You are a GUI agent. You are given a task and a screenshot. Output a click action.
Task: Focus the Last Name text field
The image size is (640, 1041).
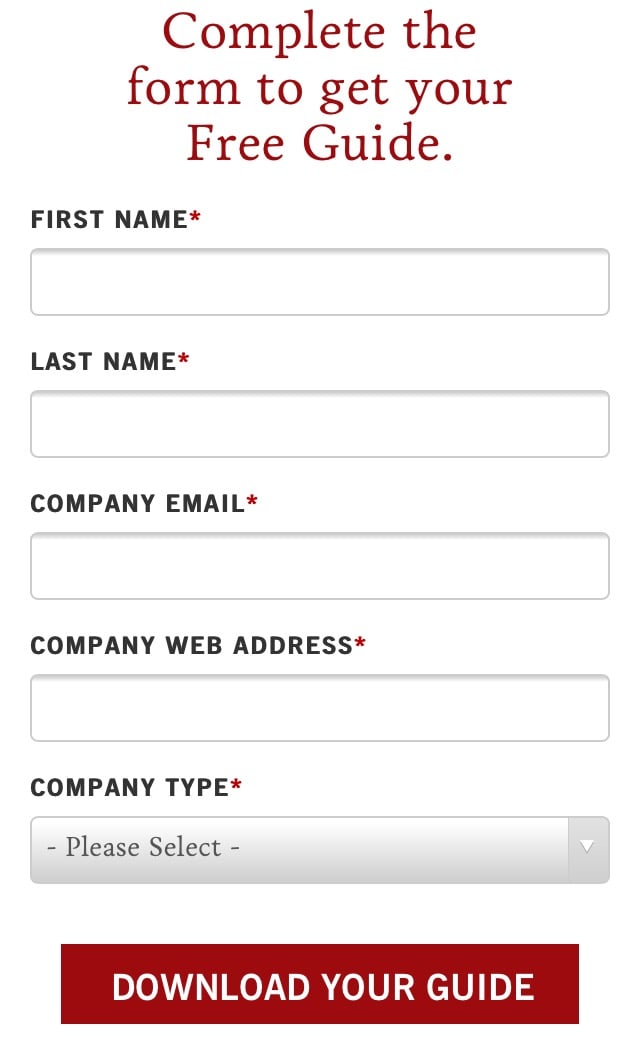click(x=319, y=424)
